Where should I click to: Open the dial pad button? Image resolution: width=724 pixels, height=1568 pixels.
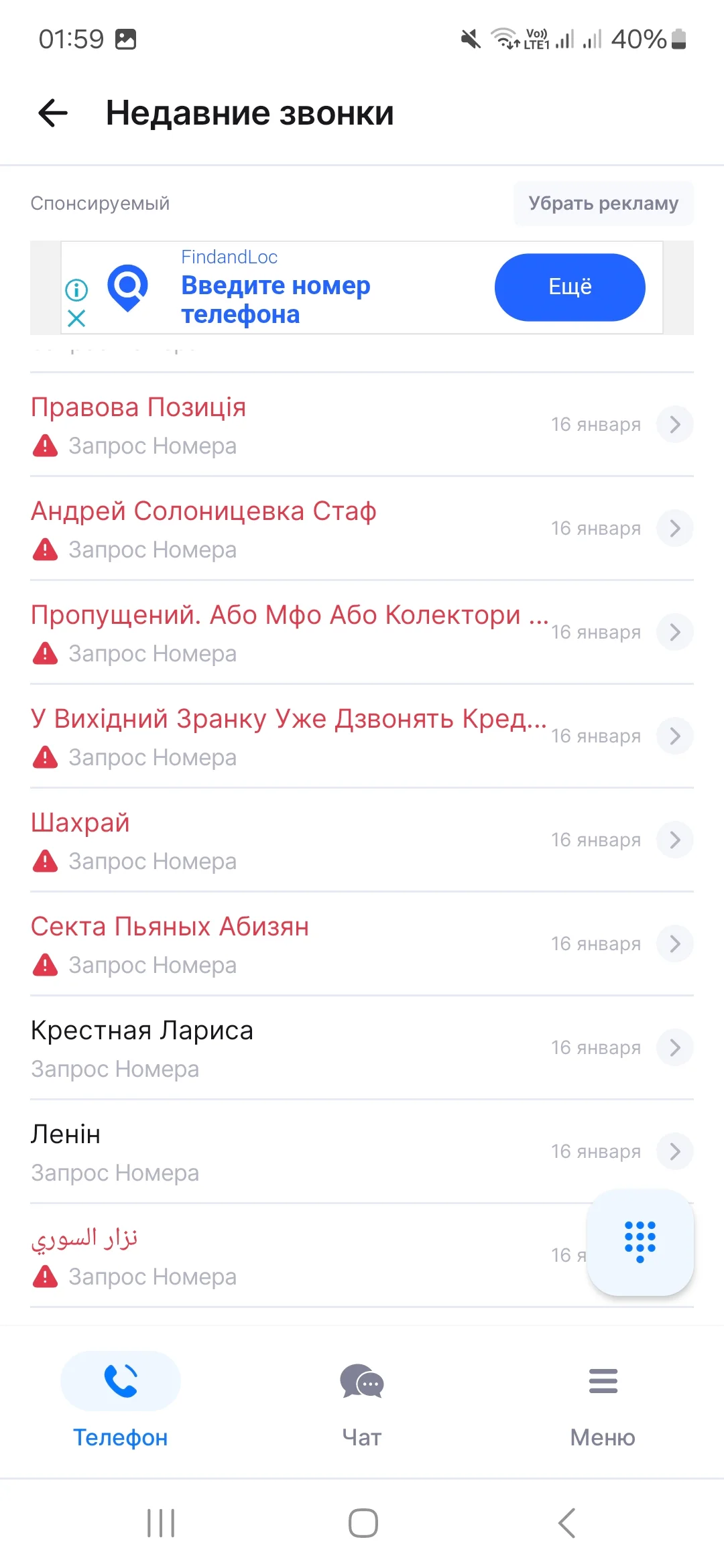tap(640, 1242)
